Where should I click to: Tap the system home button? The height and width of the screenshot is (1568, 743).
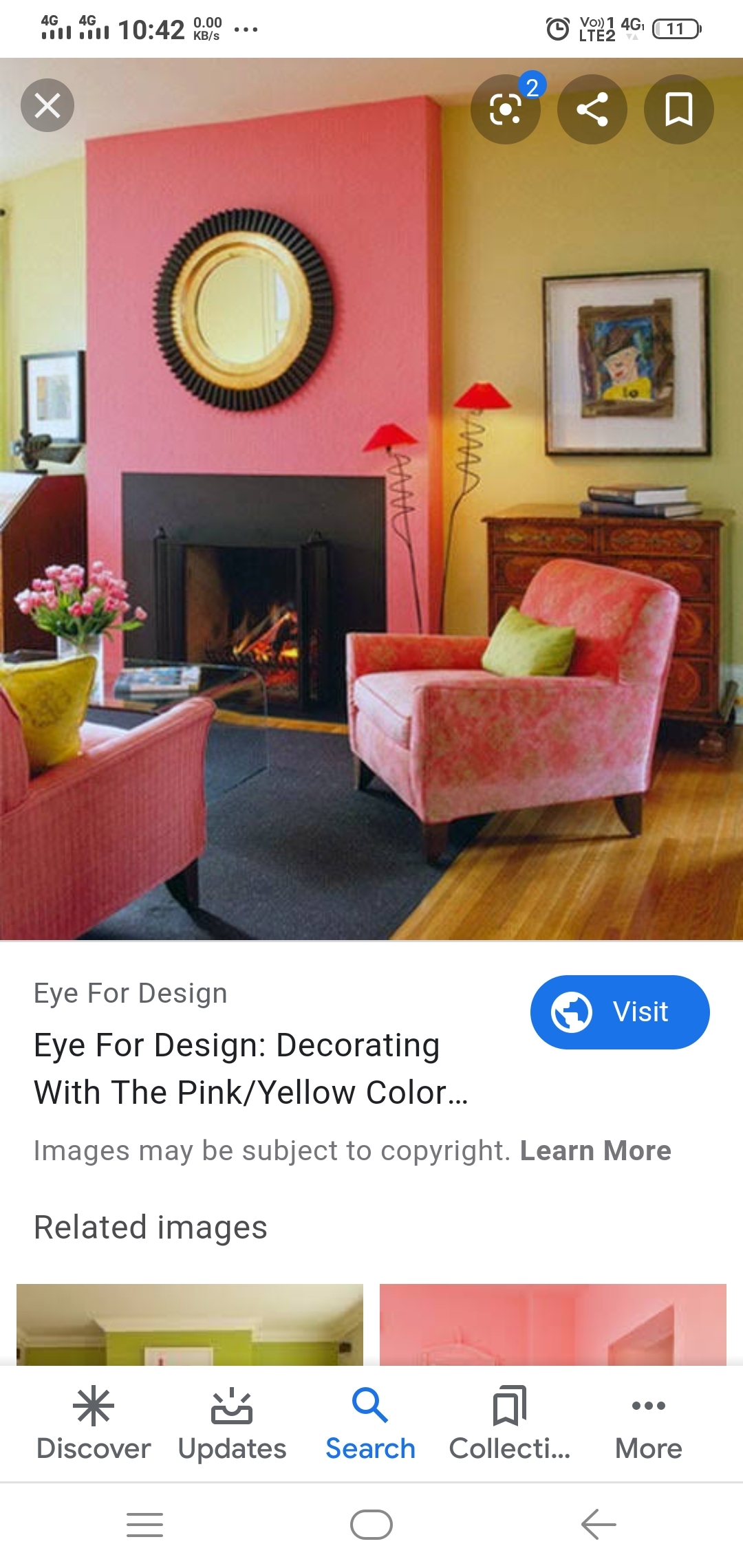click(x=371, y=1525)
